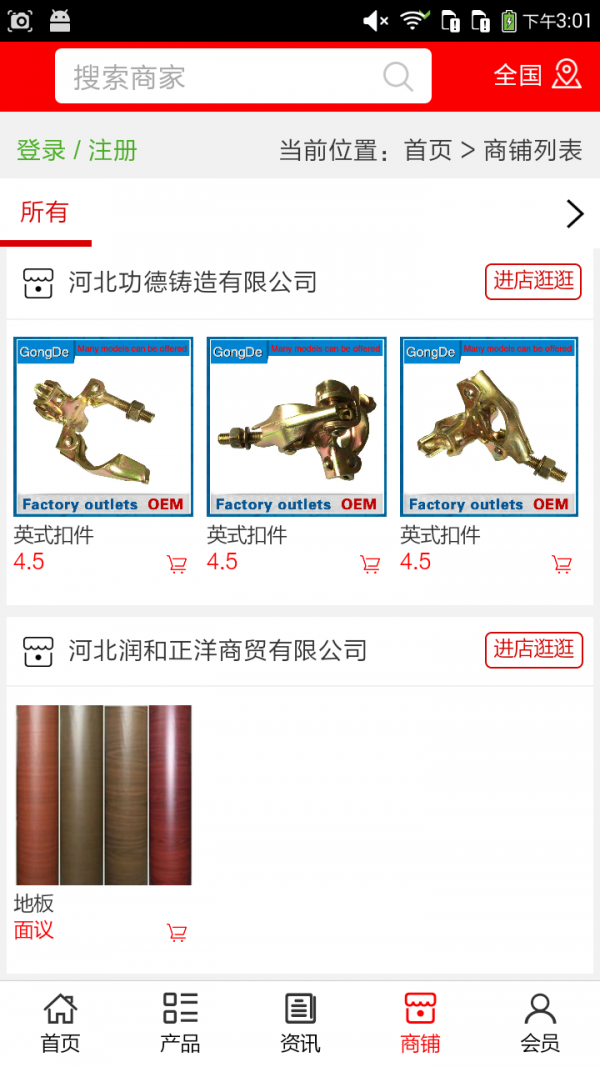
Task: Select the 商铺 tab
Action: (x=420, y=1023)
